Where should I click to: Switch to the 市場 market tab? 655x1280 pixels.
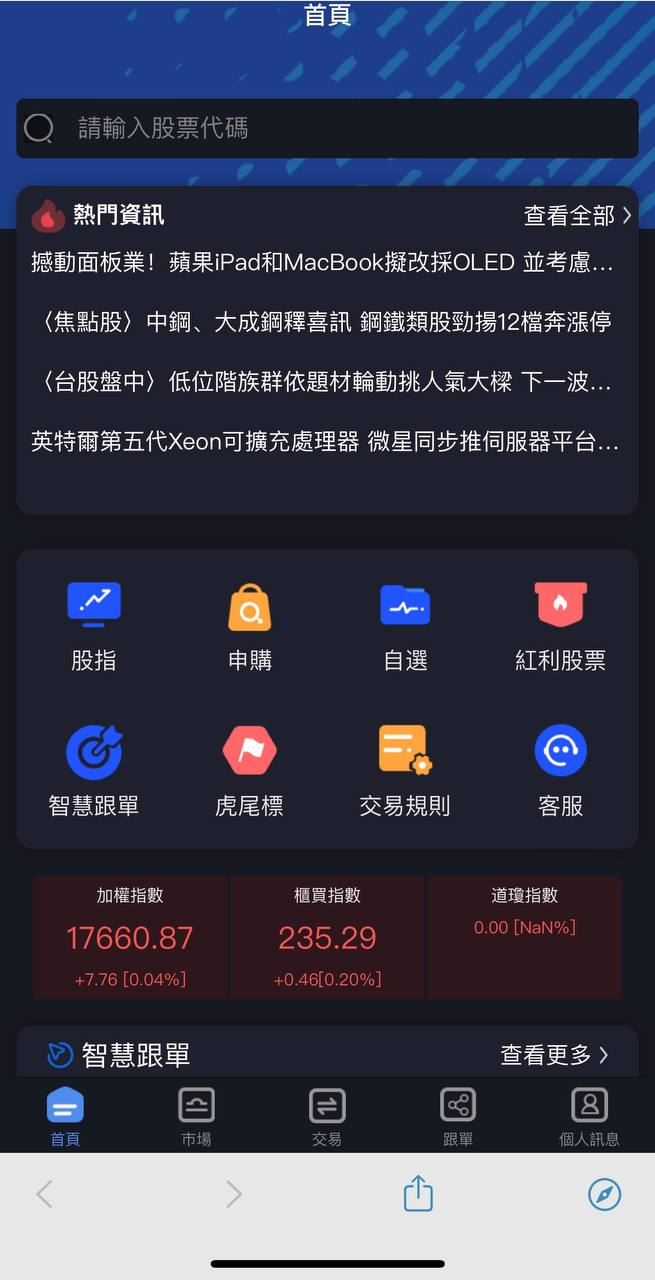(x=196, y=1116)
